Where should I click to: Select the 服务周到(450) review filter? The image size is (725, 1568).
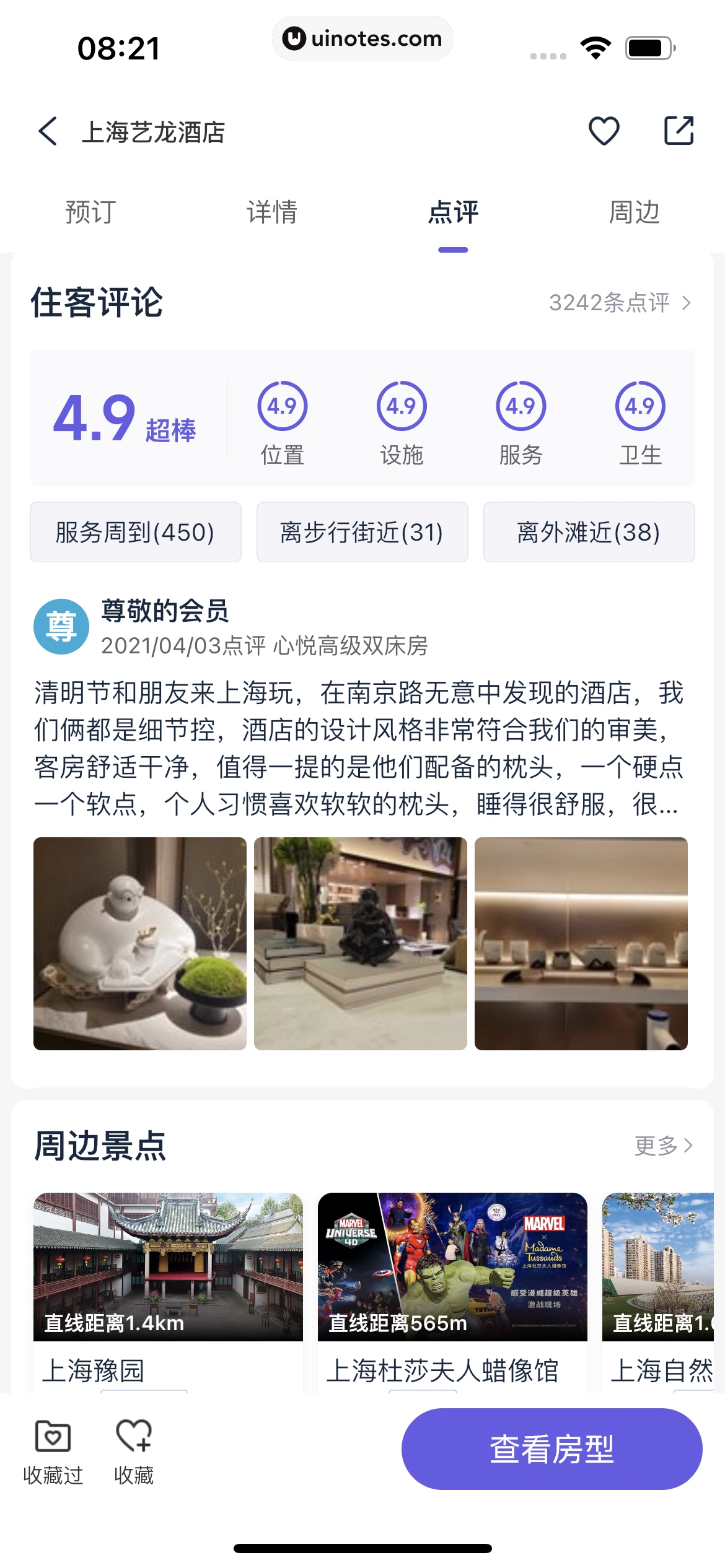tap(135, 532)
